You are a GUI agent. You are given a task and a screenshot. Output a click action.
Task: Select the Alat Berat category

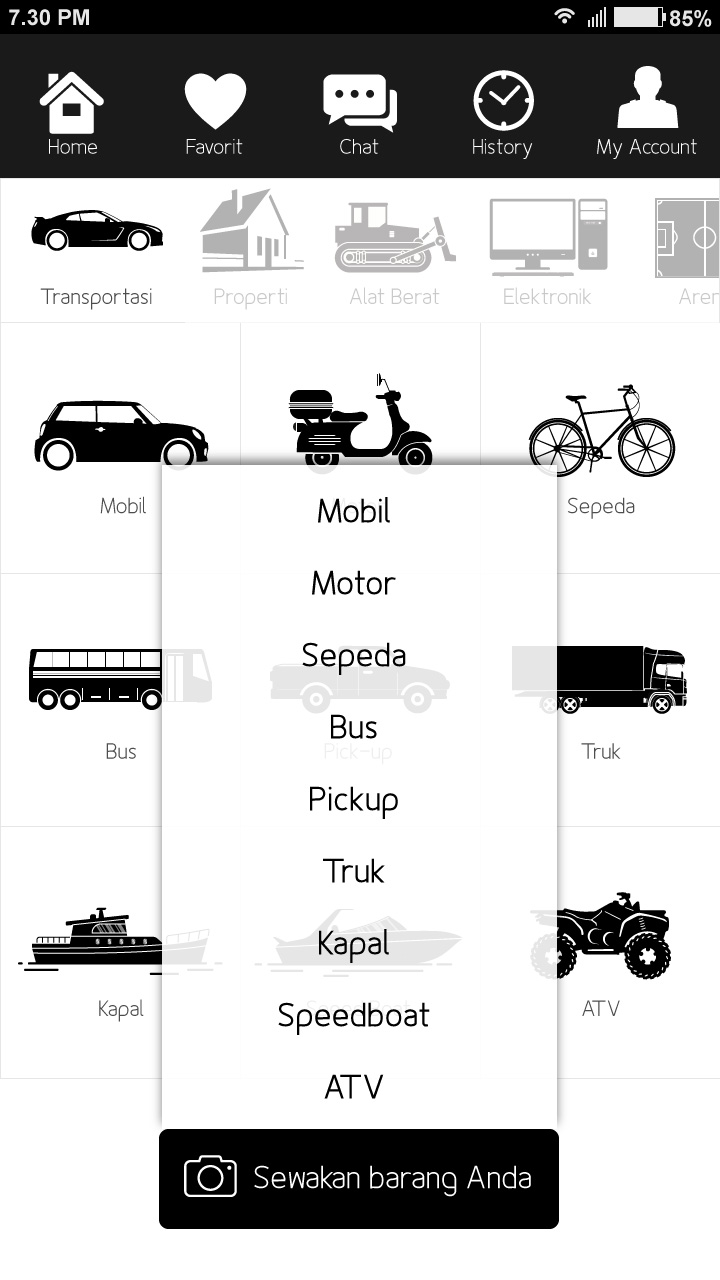pyautogui.click(x=394, y=250)
